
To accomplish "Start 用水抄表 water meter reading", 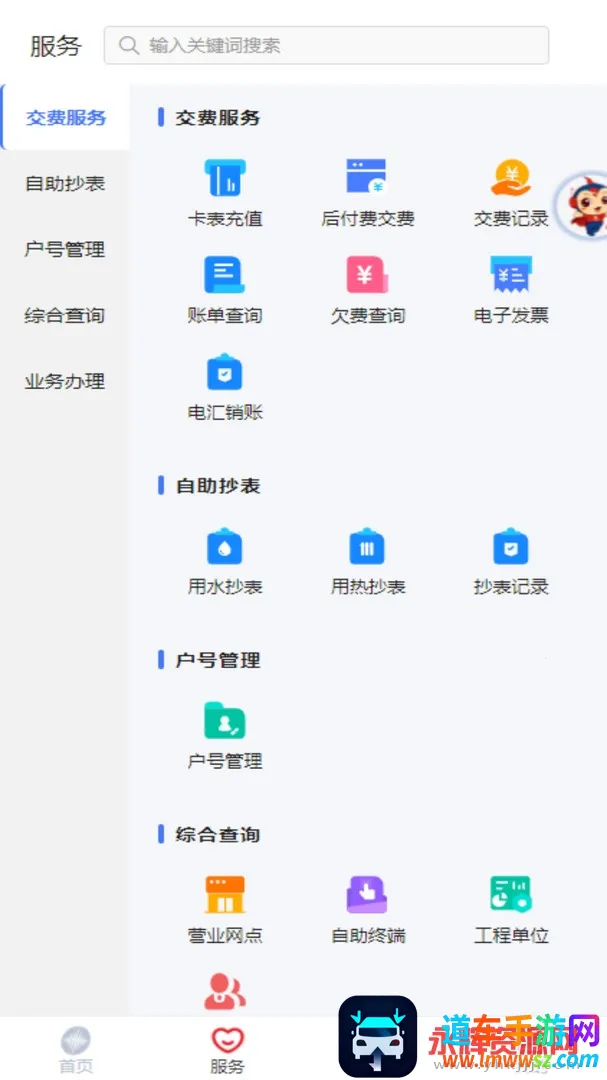I will click(225, 561).
